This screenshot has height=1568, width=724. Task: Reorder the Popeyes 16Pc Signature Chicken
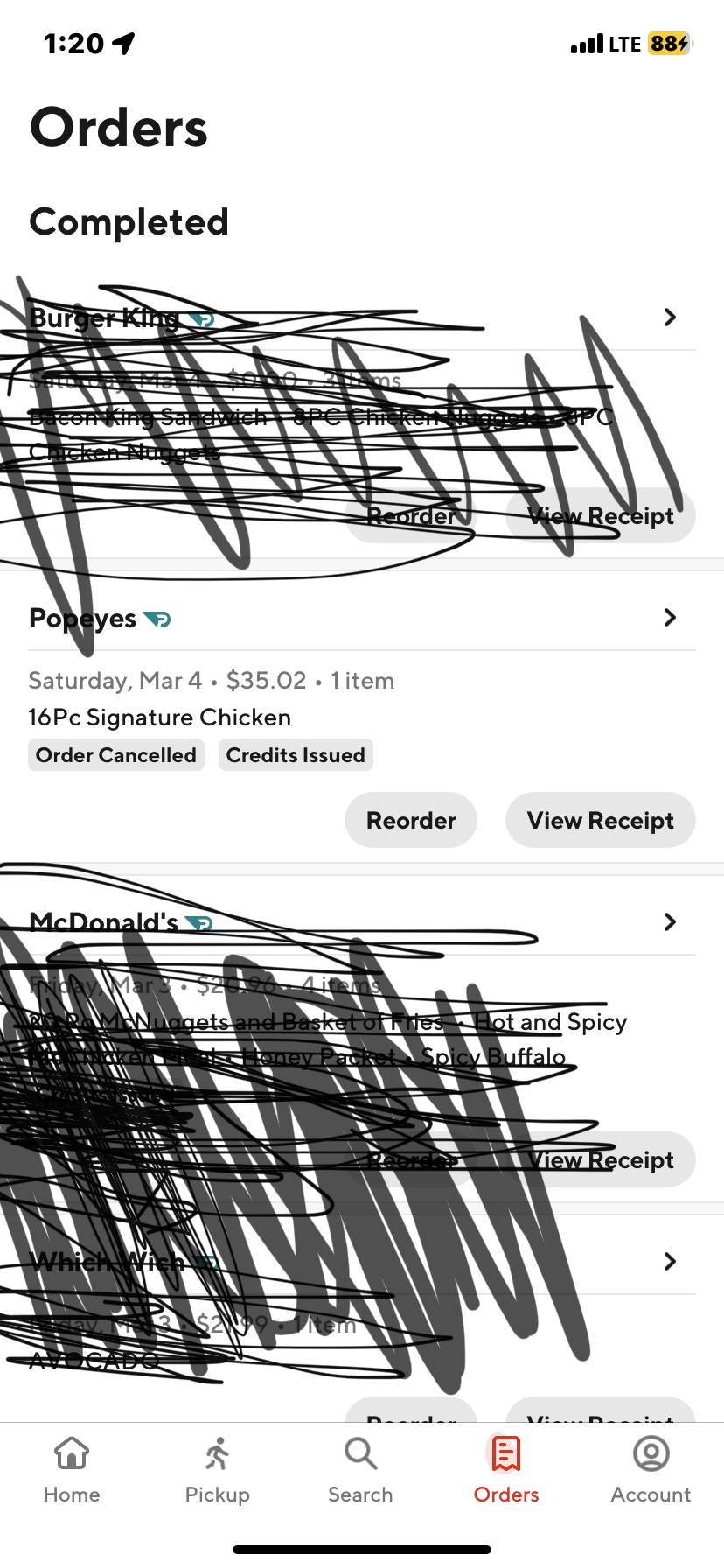pos(410,820)
